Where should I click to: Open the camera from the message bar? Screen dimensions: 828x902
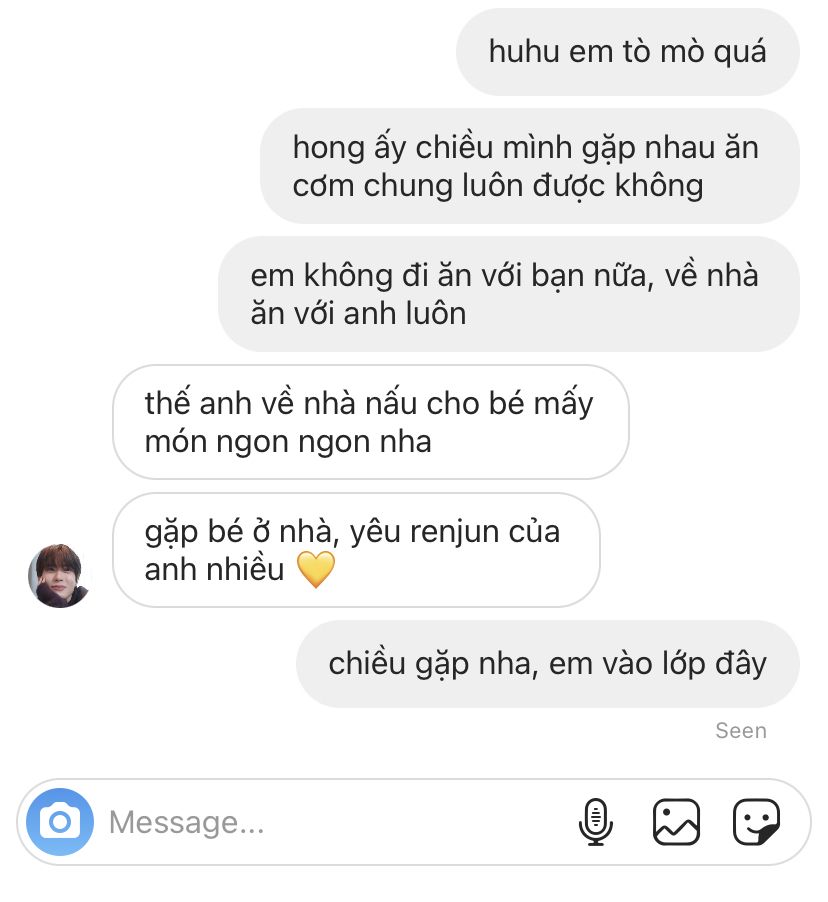(x=60, y=822)
